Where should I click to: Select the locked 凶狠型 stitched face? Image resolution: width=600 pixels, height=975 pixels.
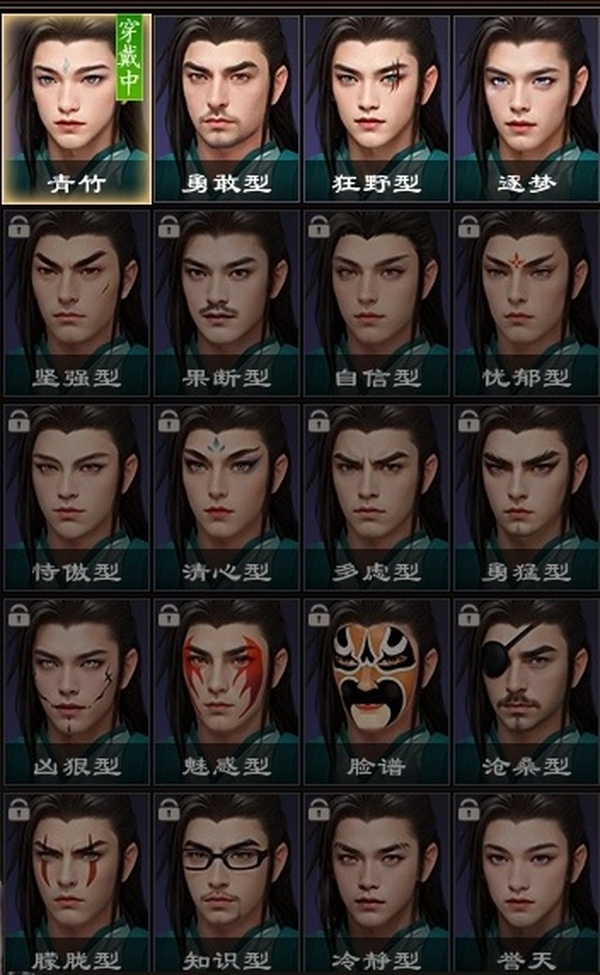[77, 690]
